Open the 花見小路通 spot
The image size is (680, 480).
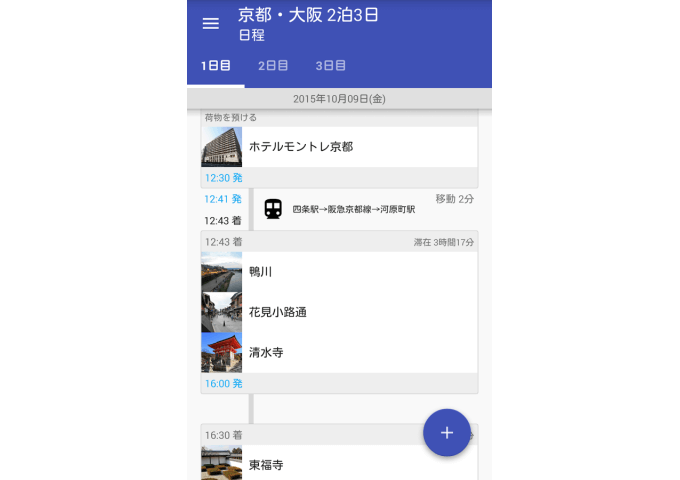tap(338, 312)
